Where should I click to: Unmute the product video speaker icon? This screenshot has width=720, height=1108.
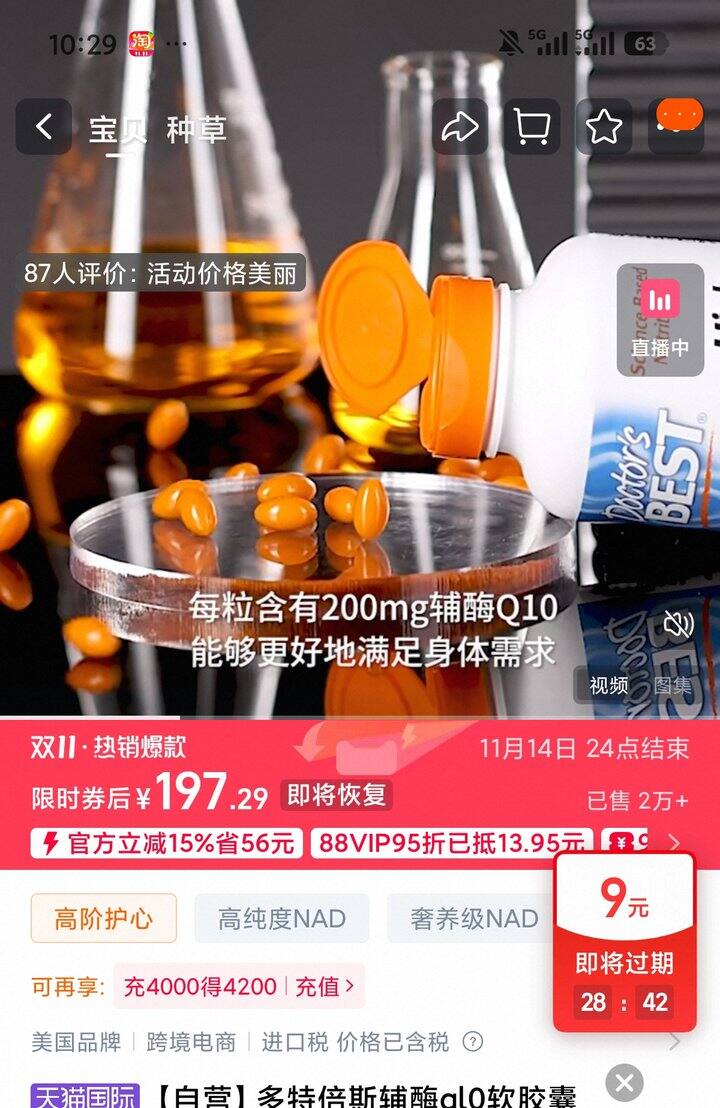point(676,622)
